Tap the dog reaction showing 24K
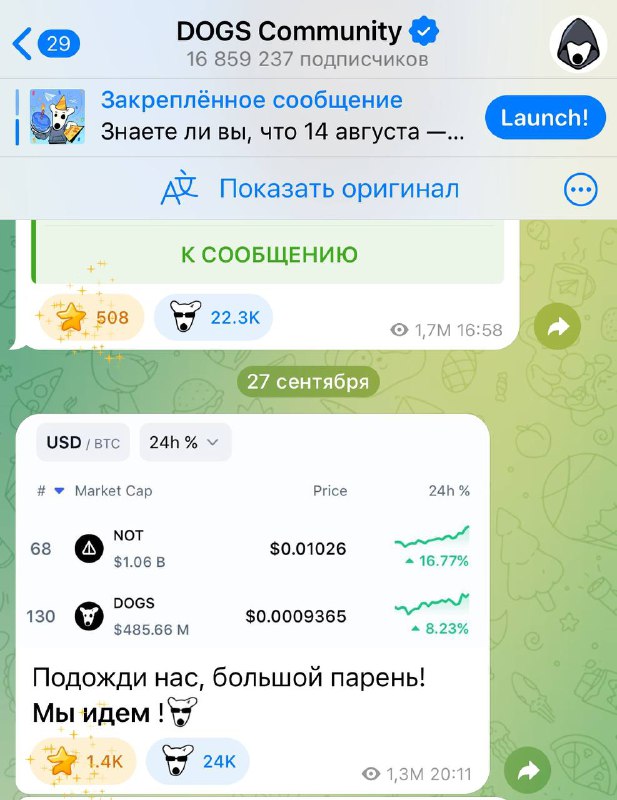Screen dimensions: 617x800 coord(197,761)
